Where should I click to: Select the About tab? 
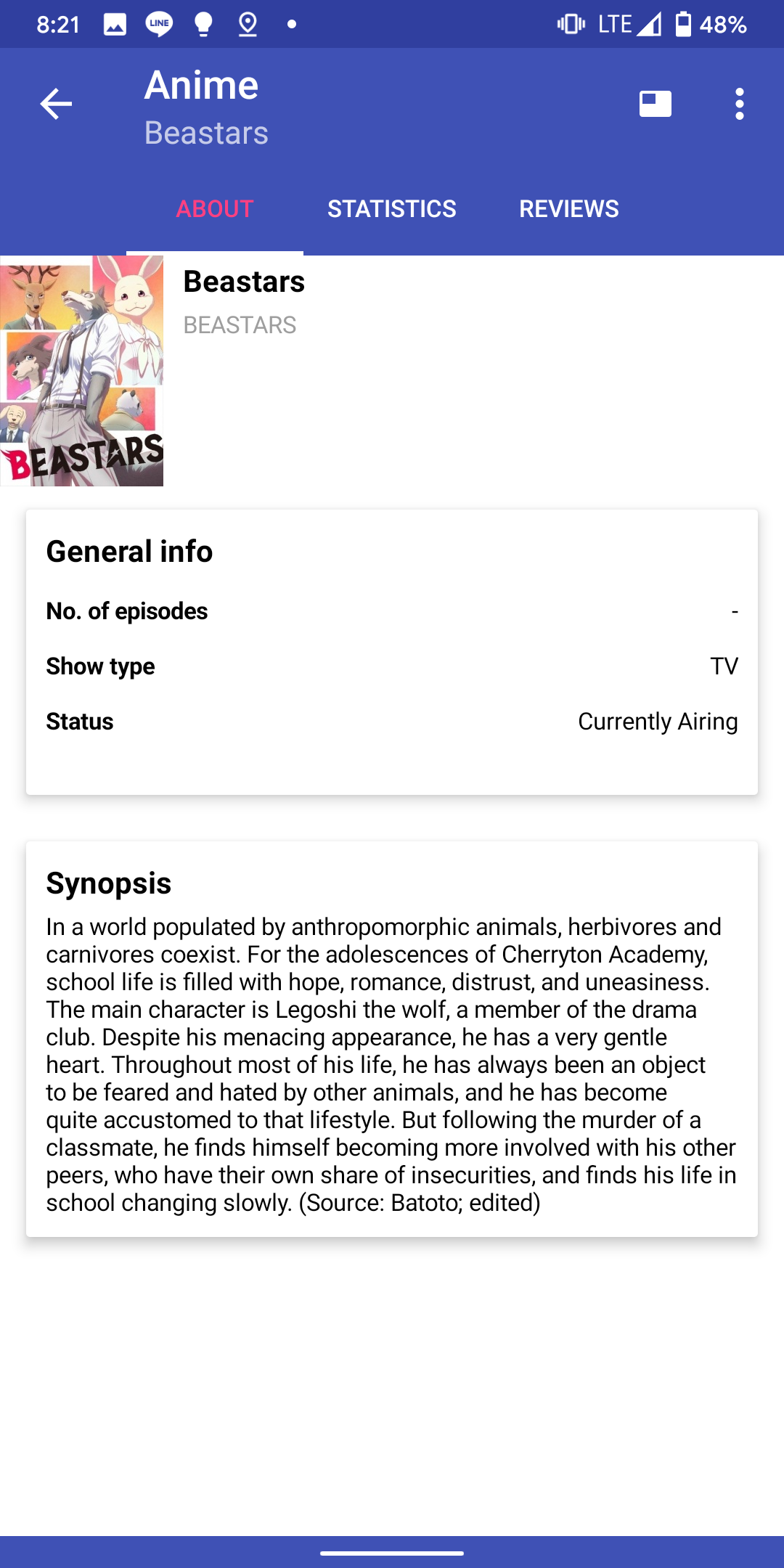tap(214, 209)
